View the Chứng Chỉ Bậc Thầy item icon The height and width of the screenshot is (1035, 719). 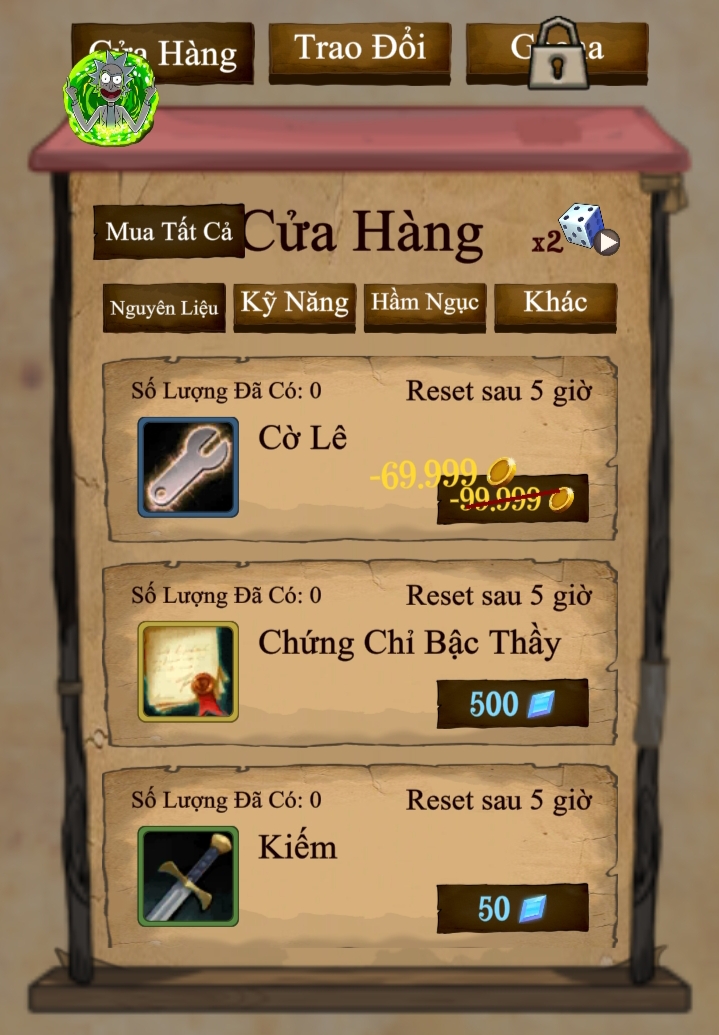(x=188, y=672)
